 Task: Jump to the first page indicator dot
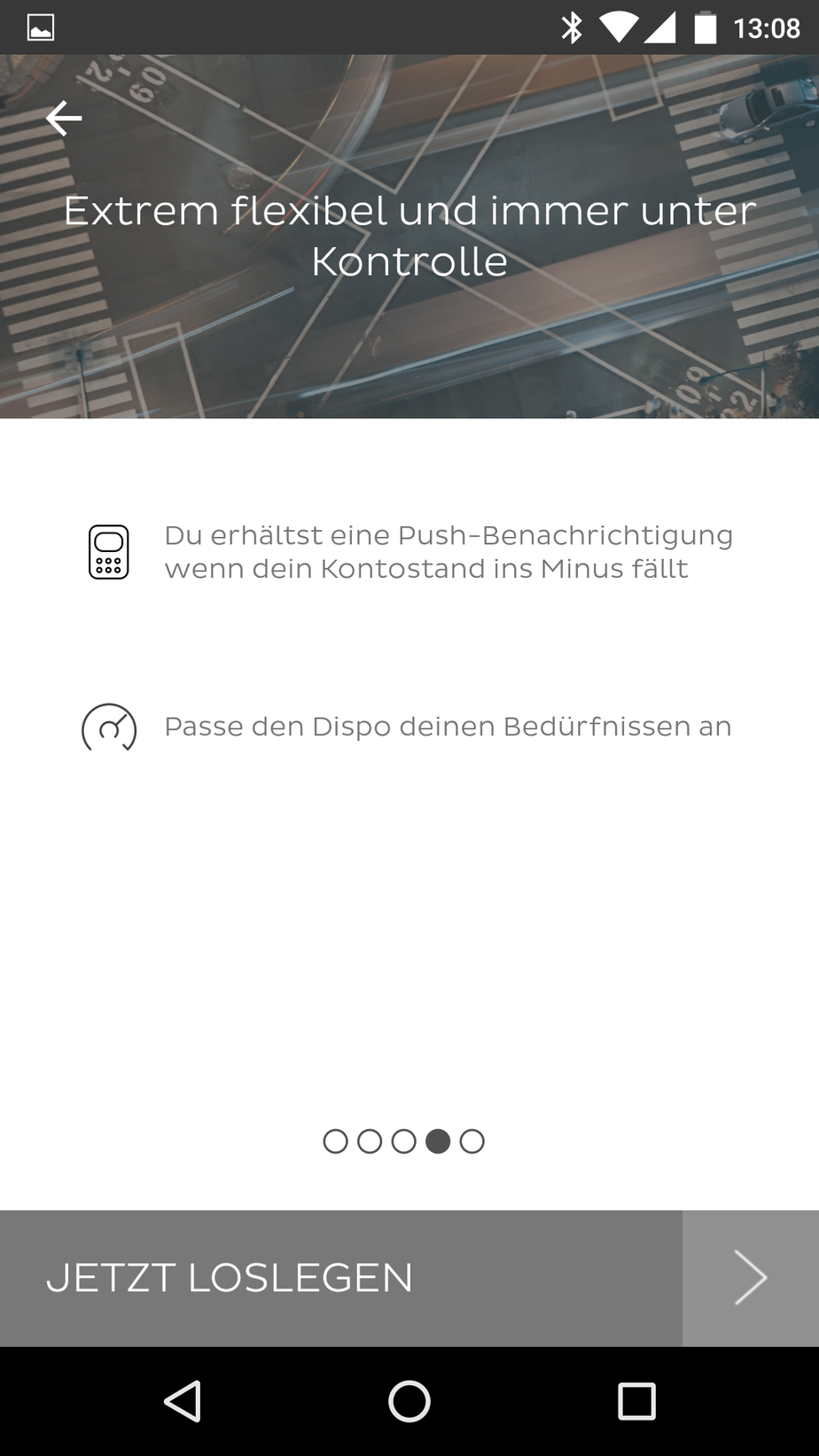coord(335,1141)
